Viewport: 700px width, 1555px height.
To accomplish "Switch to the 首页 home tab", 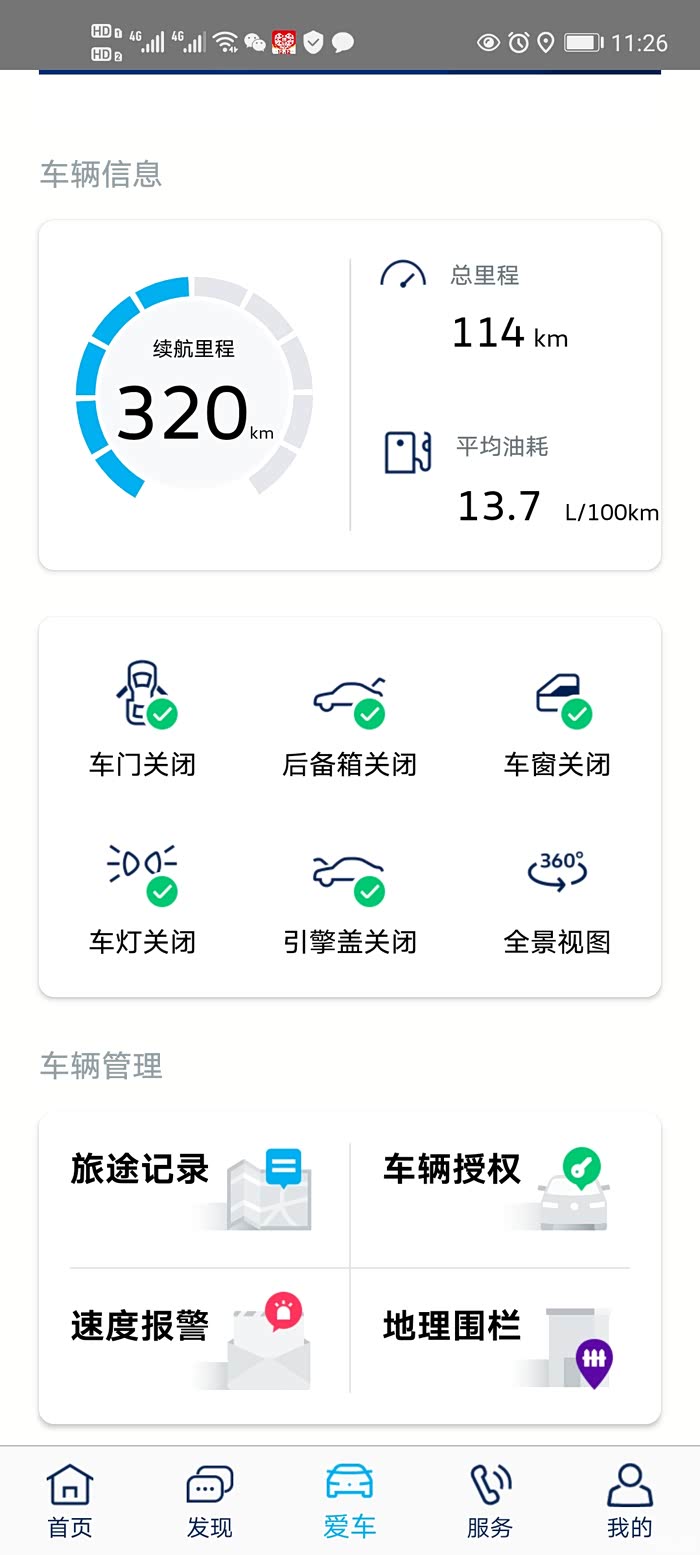I will 70,1500.
